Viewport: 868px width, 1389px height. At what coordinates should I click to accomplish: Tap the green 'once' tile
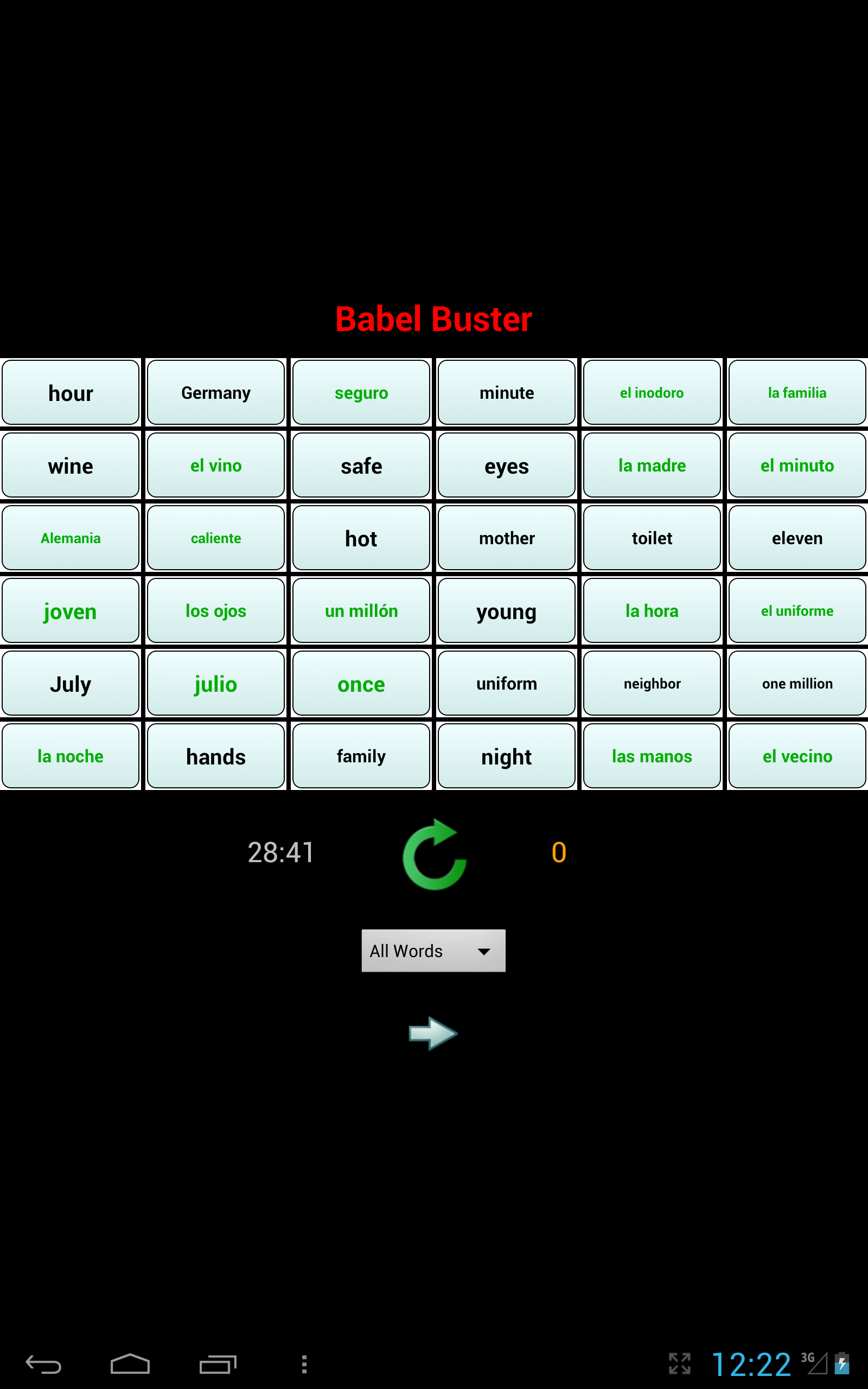[x=361, y=684]
